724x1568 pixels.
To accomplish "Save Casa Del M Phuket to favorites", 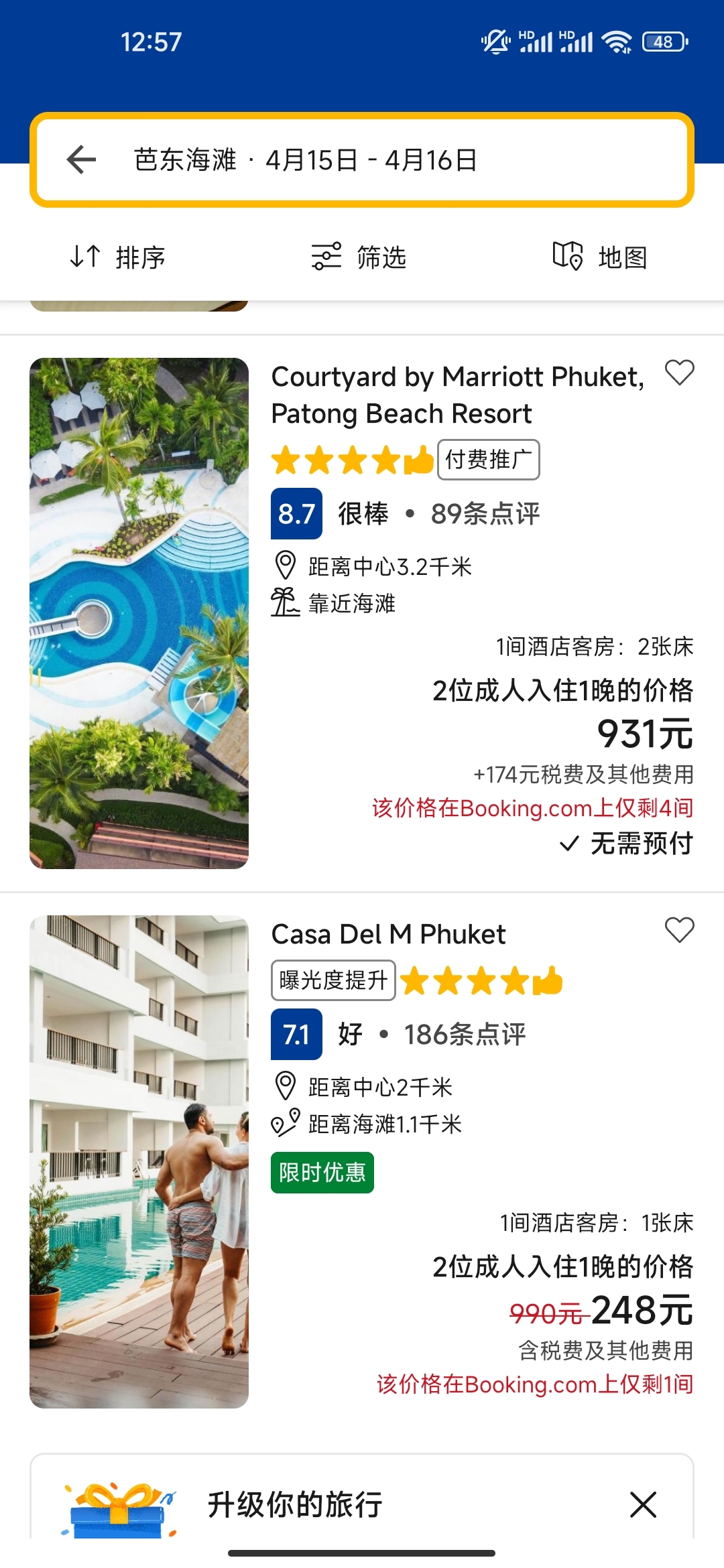I will click(x=679, y=930).
